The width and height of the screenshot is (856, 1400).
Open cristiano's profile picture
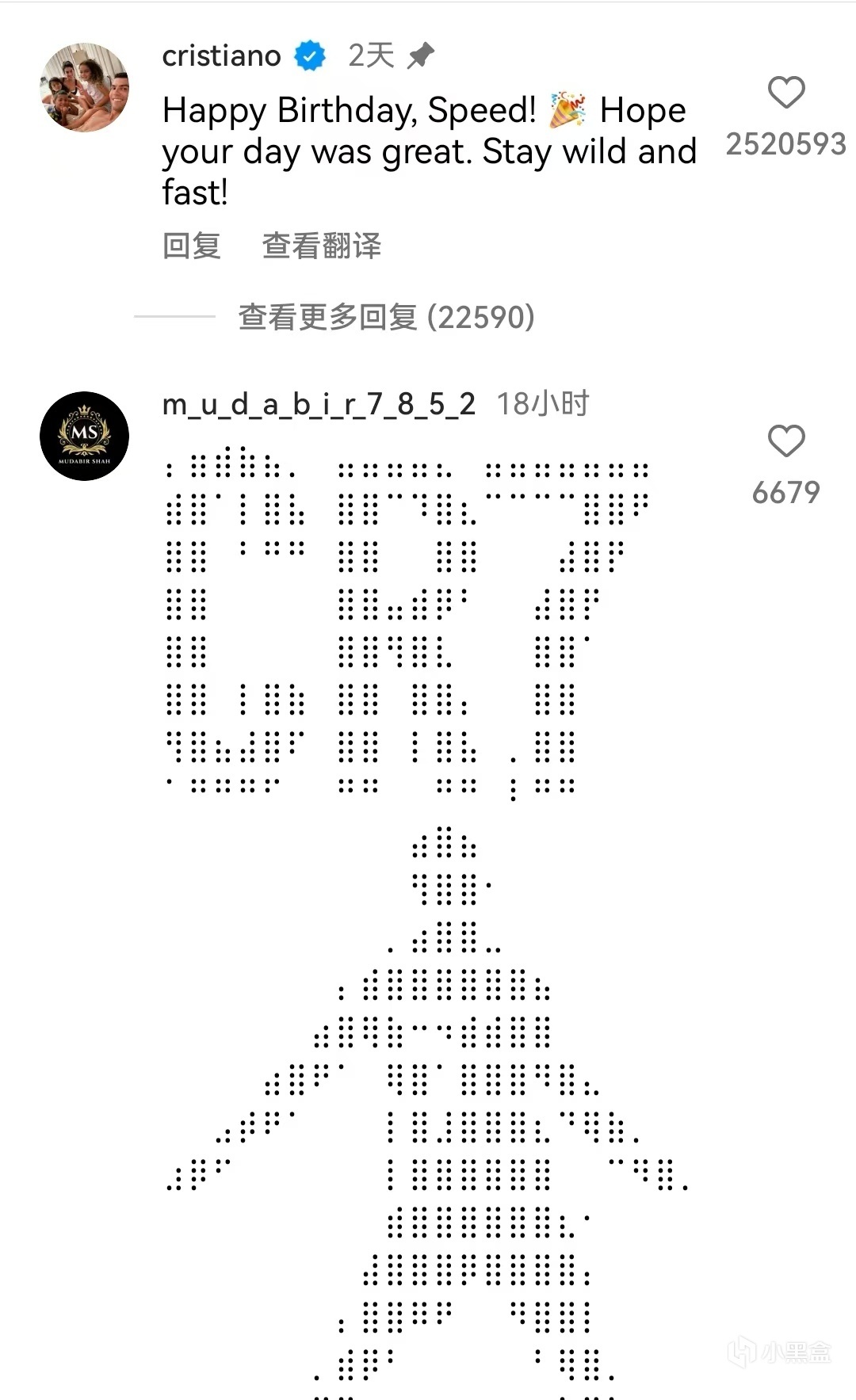(84, 87)
